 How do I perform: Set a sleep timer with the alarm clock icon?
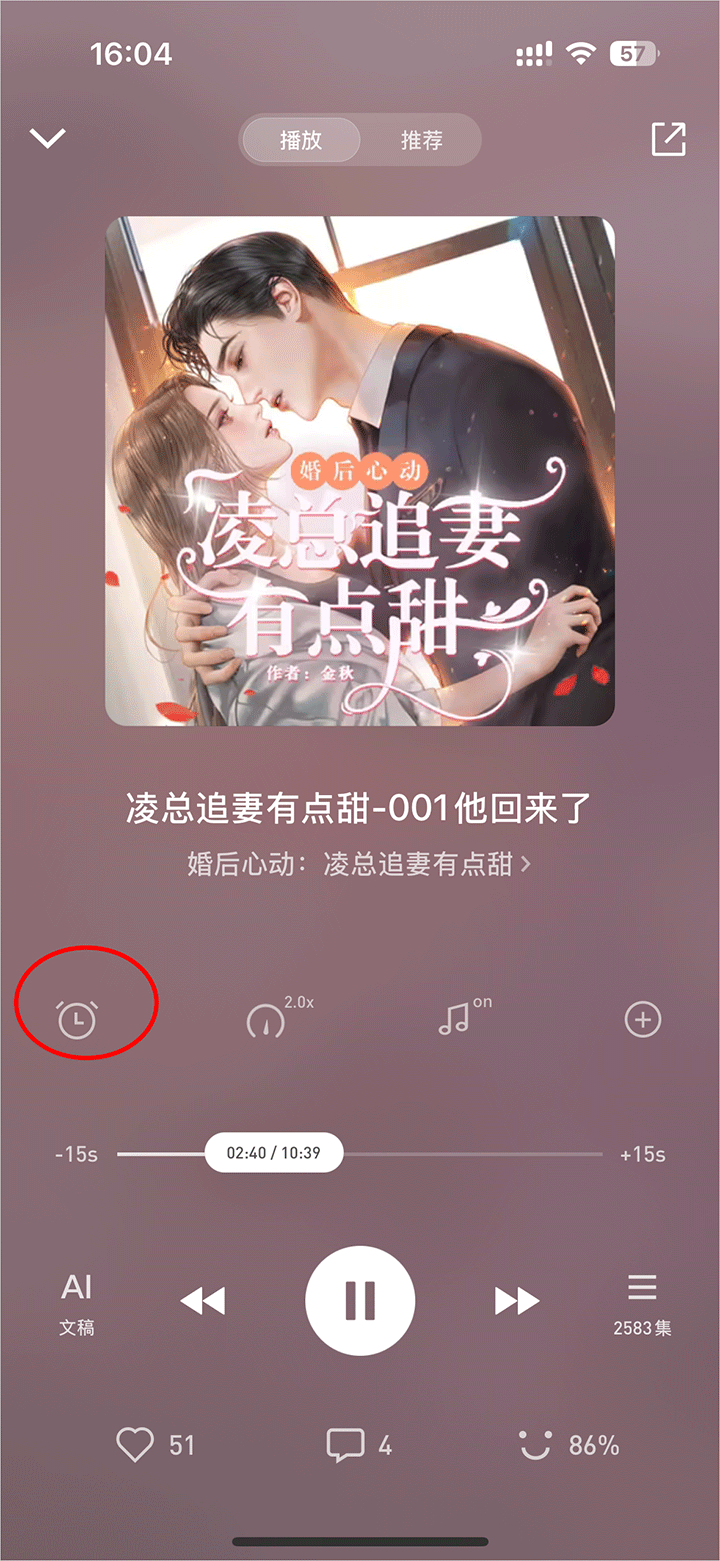(77, 1019)
